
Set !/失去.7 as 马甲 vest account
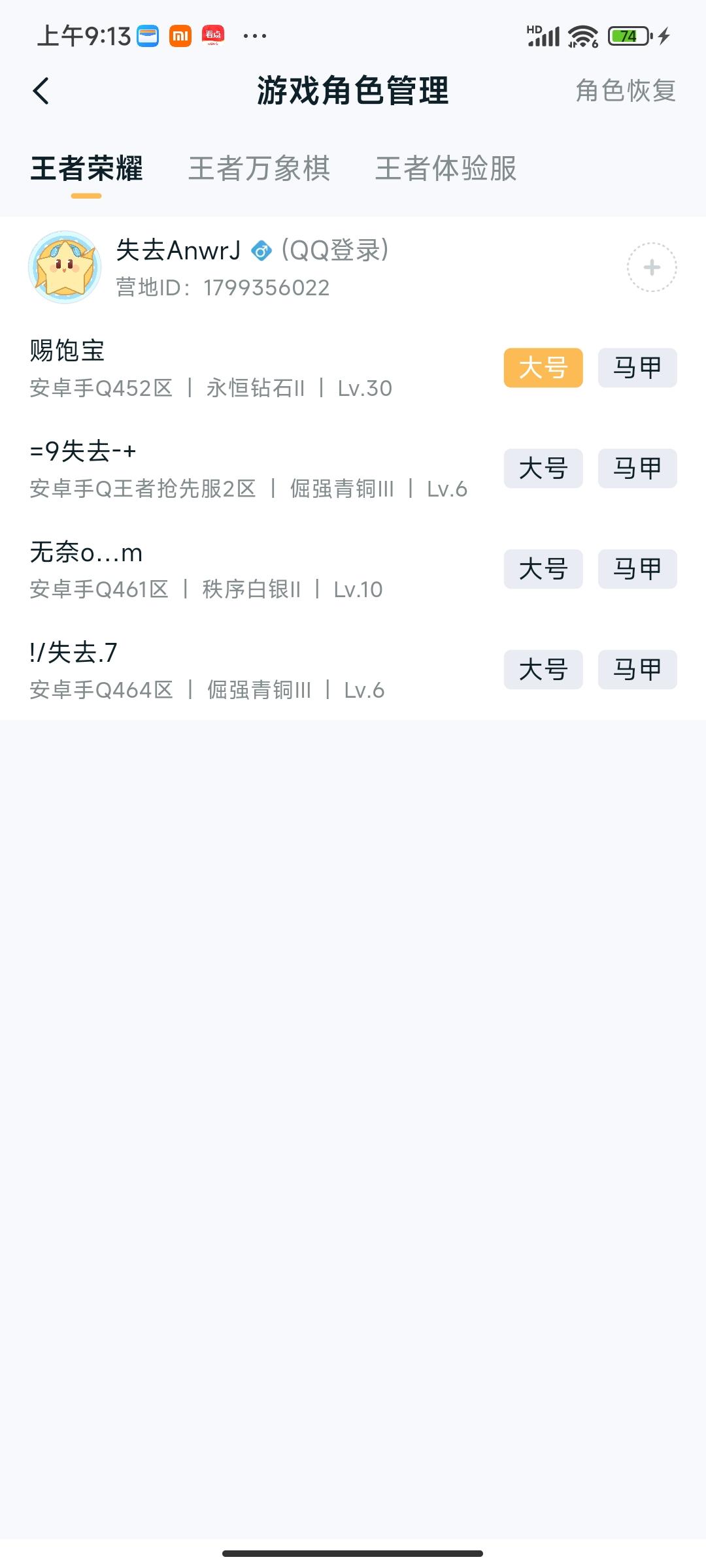pyautogui.click(x=637, y=670)
